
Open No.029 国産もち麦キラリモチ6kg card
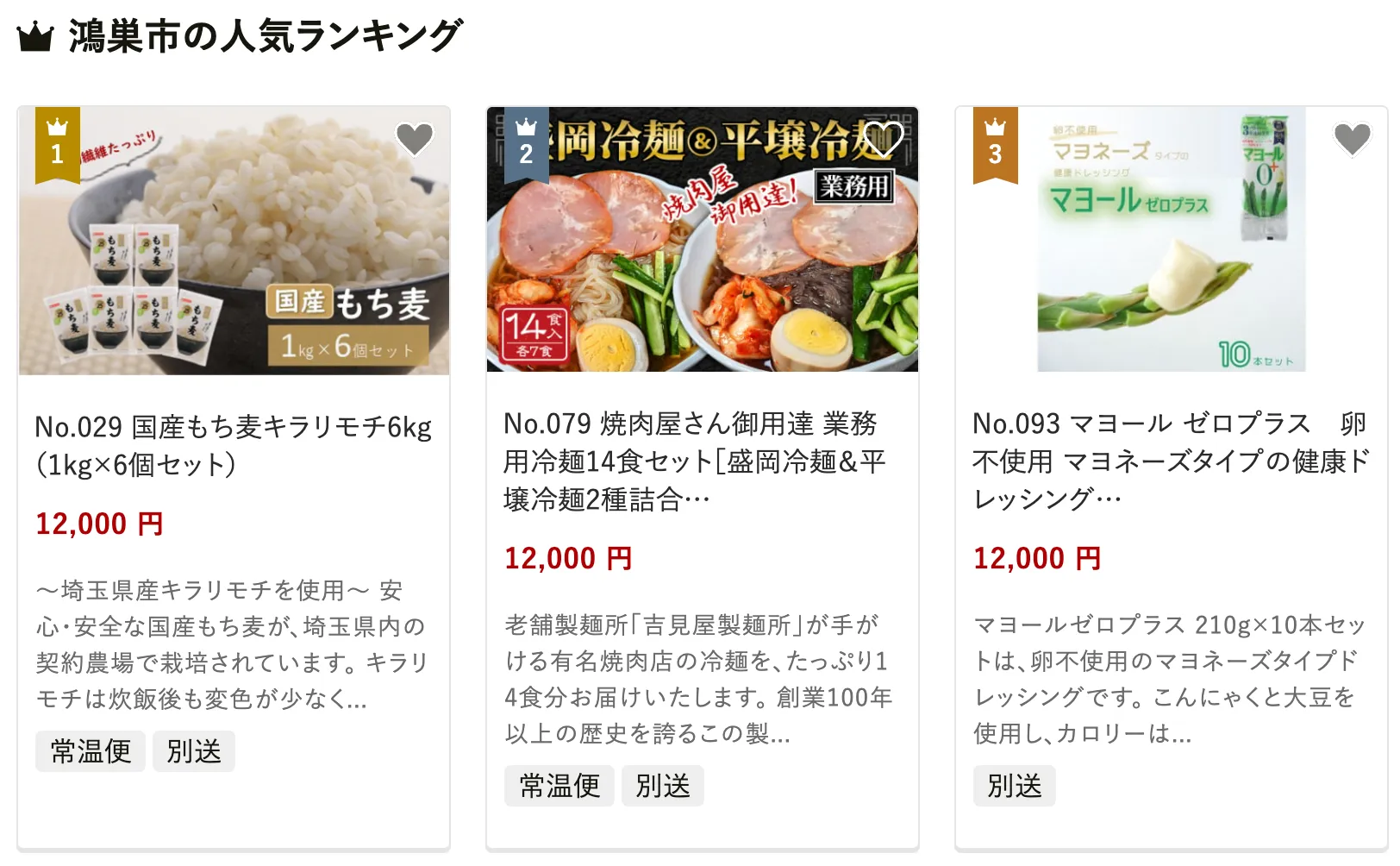(233, 445)
